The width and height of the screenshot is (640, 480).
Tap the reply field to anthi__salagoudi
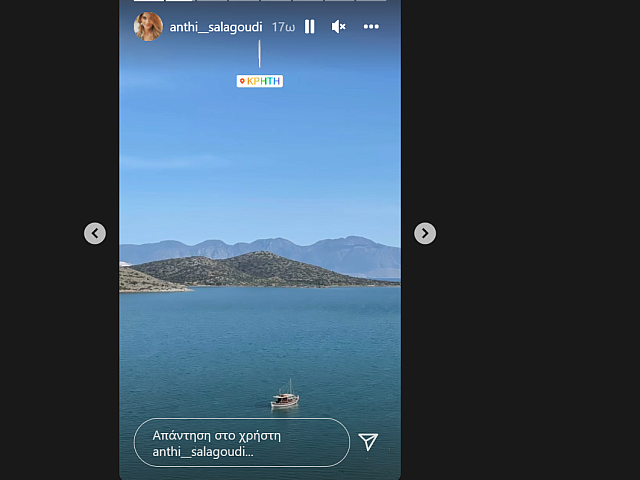(242, 443)
